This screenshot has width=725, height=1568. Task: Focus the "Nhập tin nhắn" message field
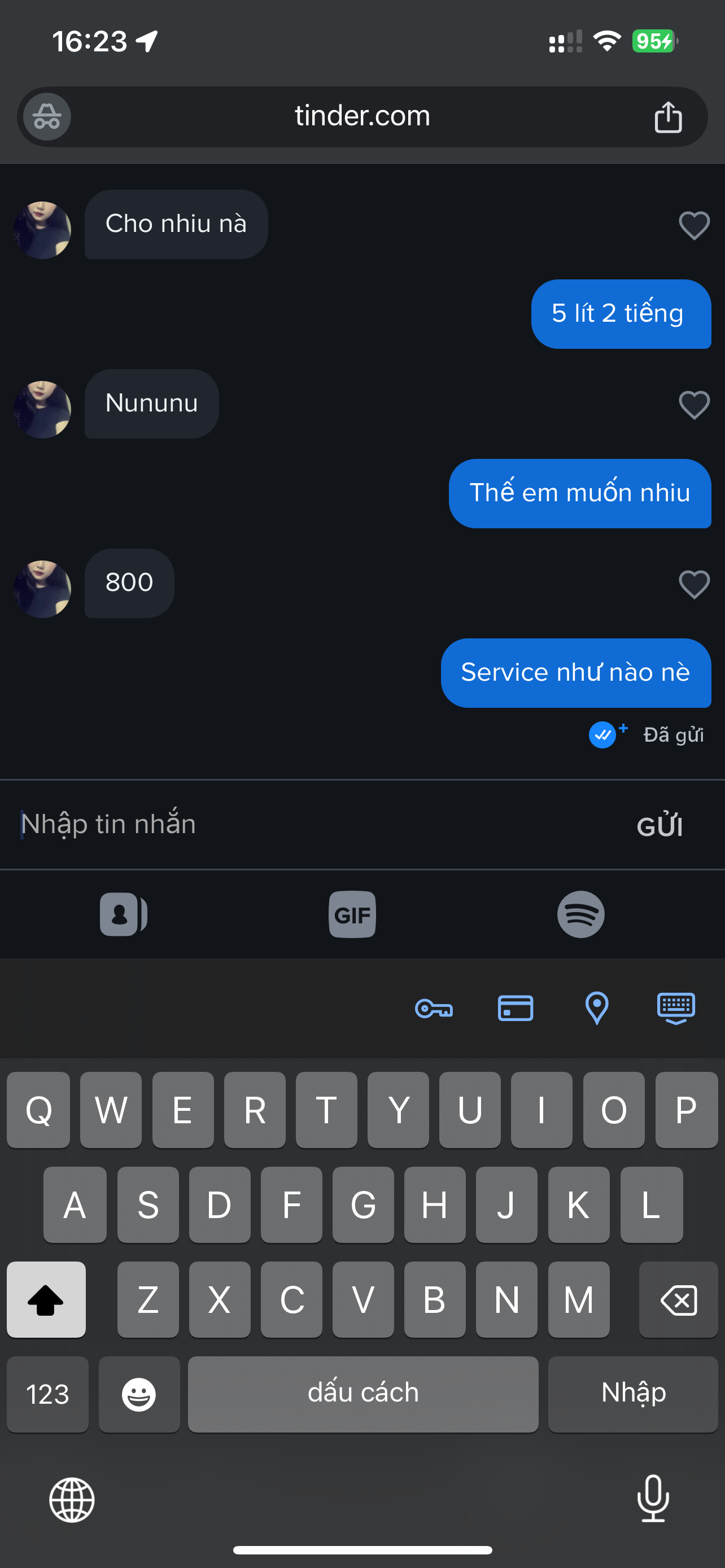pyautogui.click(x=304, y=824)
